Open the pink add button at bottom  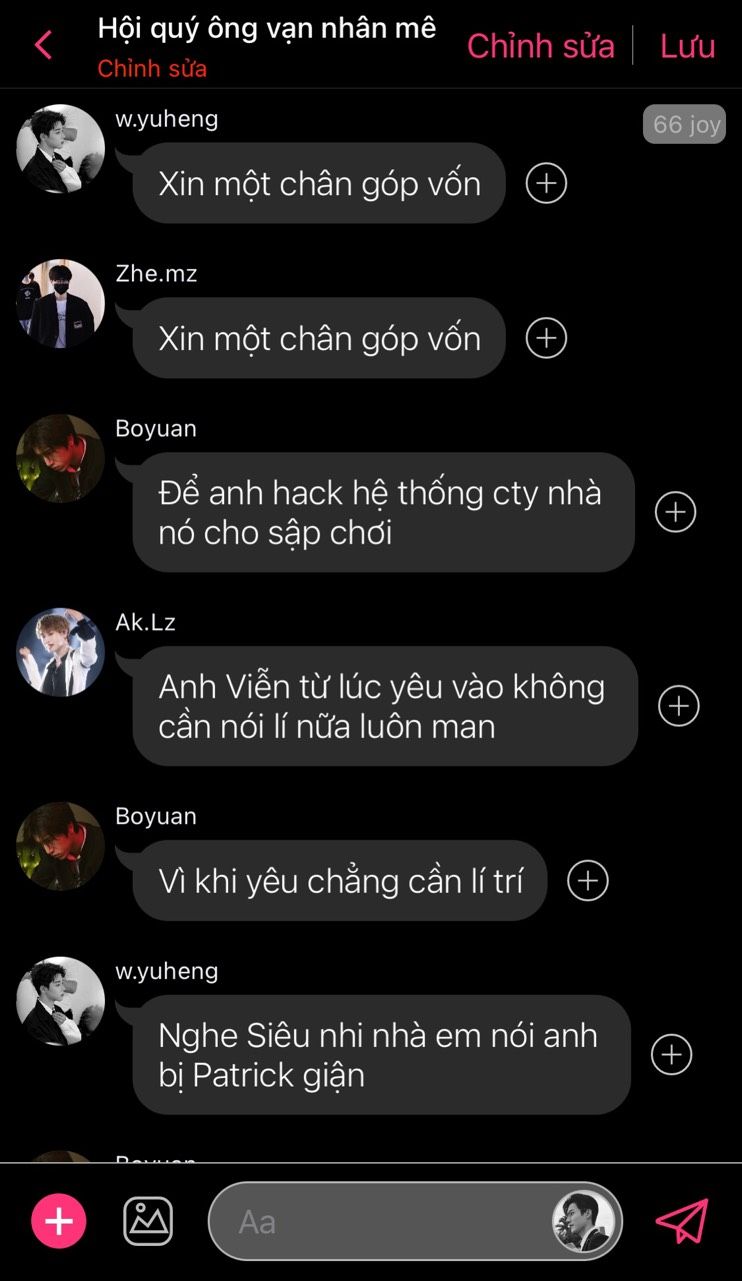tap(59, 1221)
